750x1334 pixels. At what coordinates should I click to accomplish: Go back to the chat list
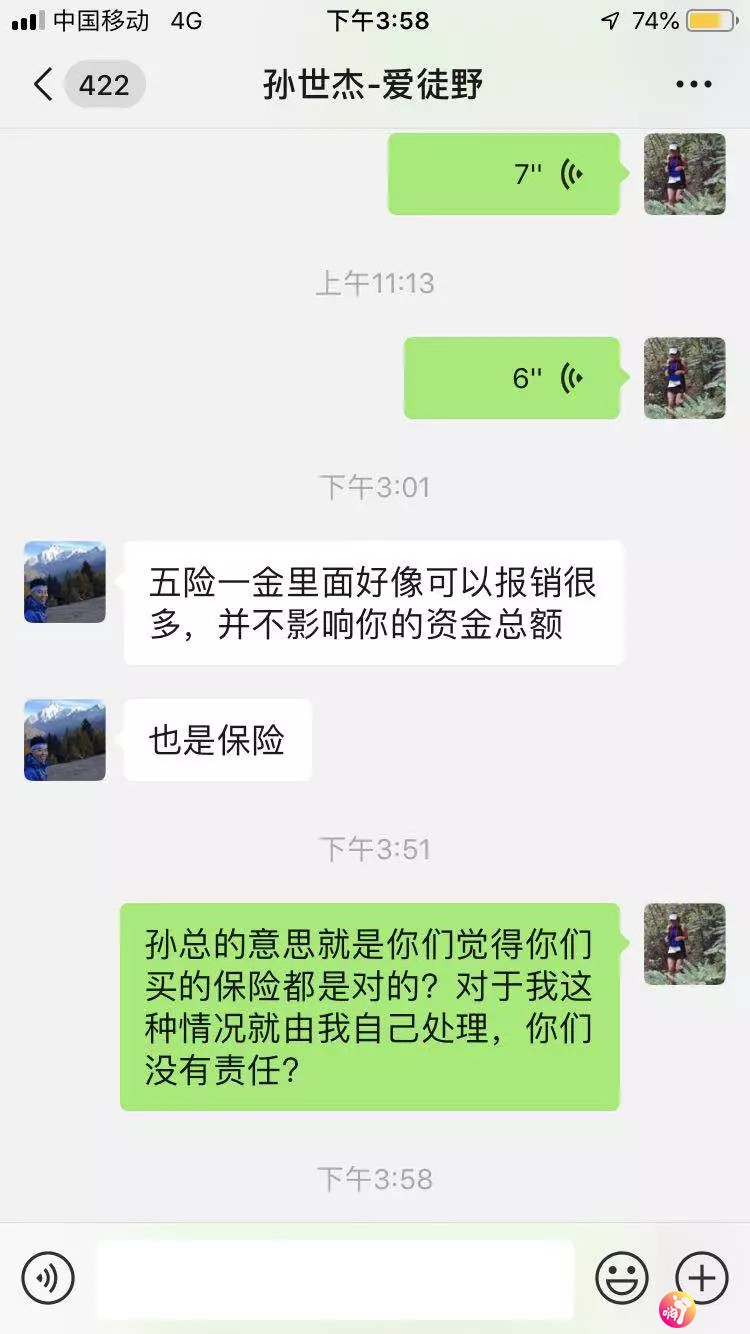42,85
